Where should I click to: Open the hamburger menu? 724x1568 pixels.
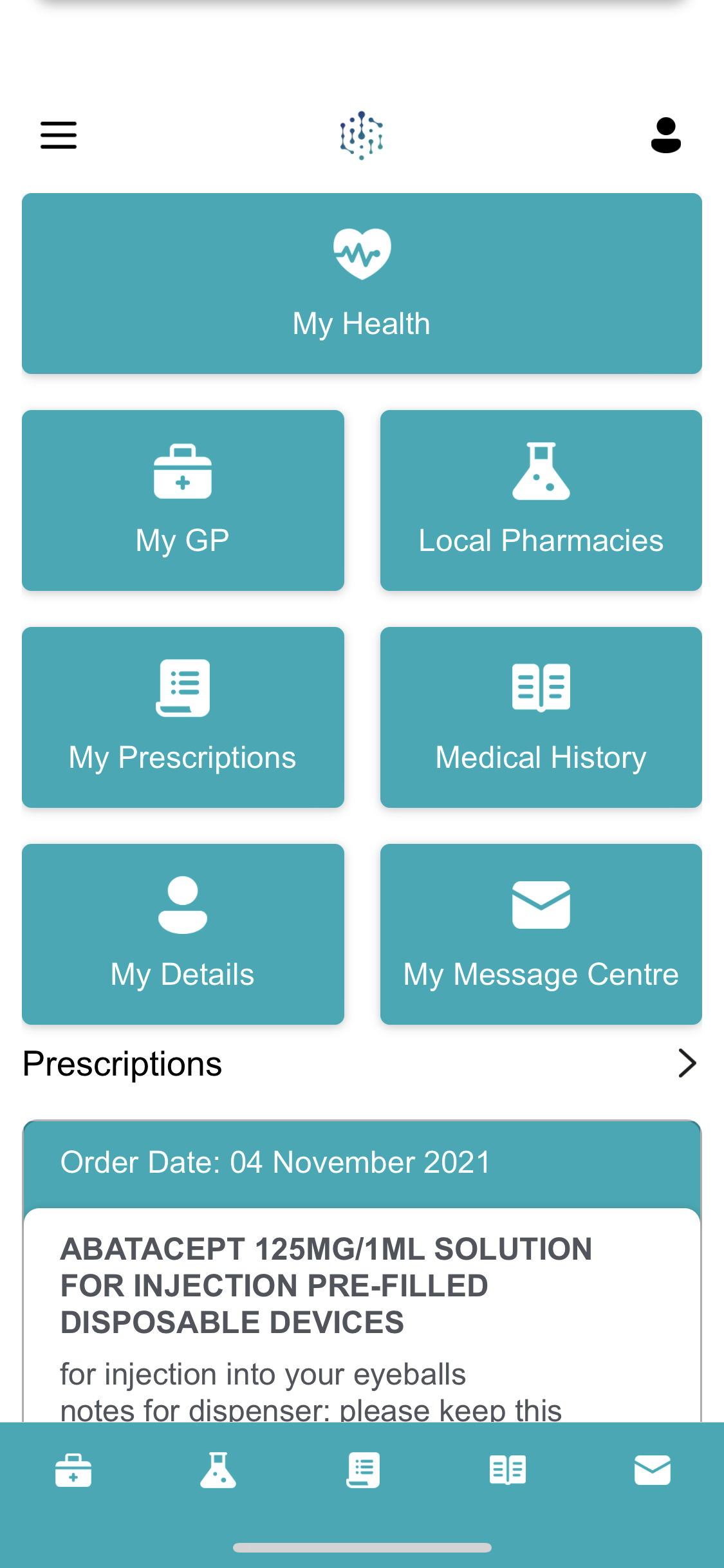click(59, 135)
